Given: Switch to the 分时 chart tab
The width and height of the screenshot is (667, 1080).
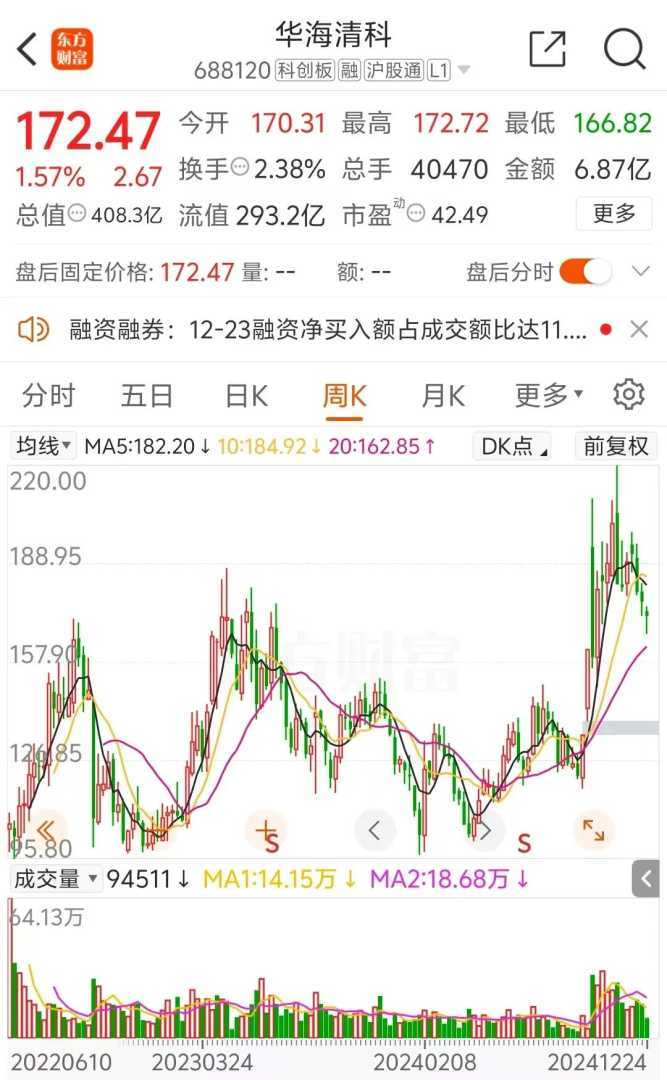Looking at the screenshot, I should coord(48,396).
